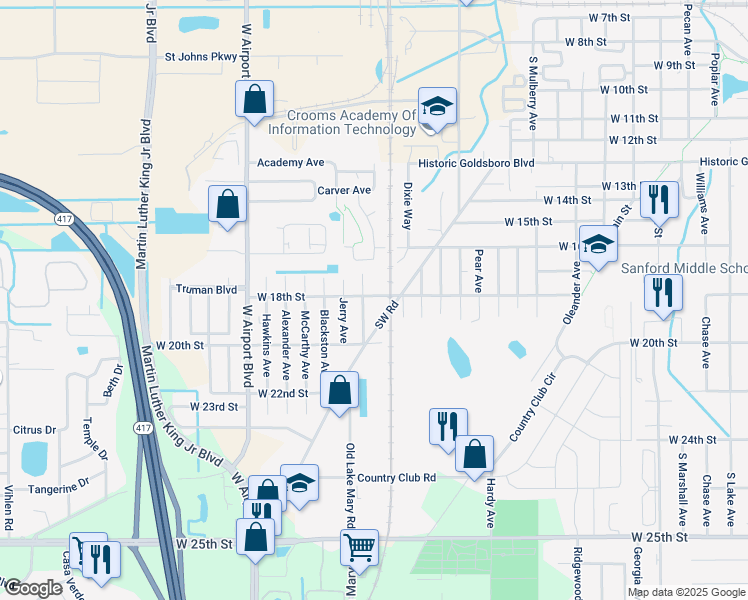Viewport: 748px width, 600px height.
Task: Open the Sanford Middle School marker
Action: (x=598, y=248)
